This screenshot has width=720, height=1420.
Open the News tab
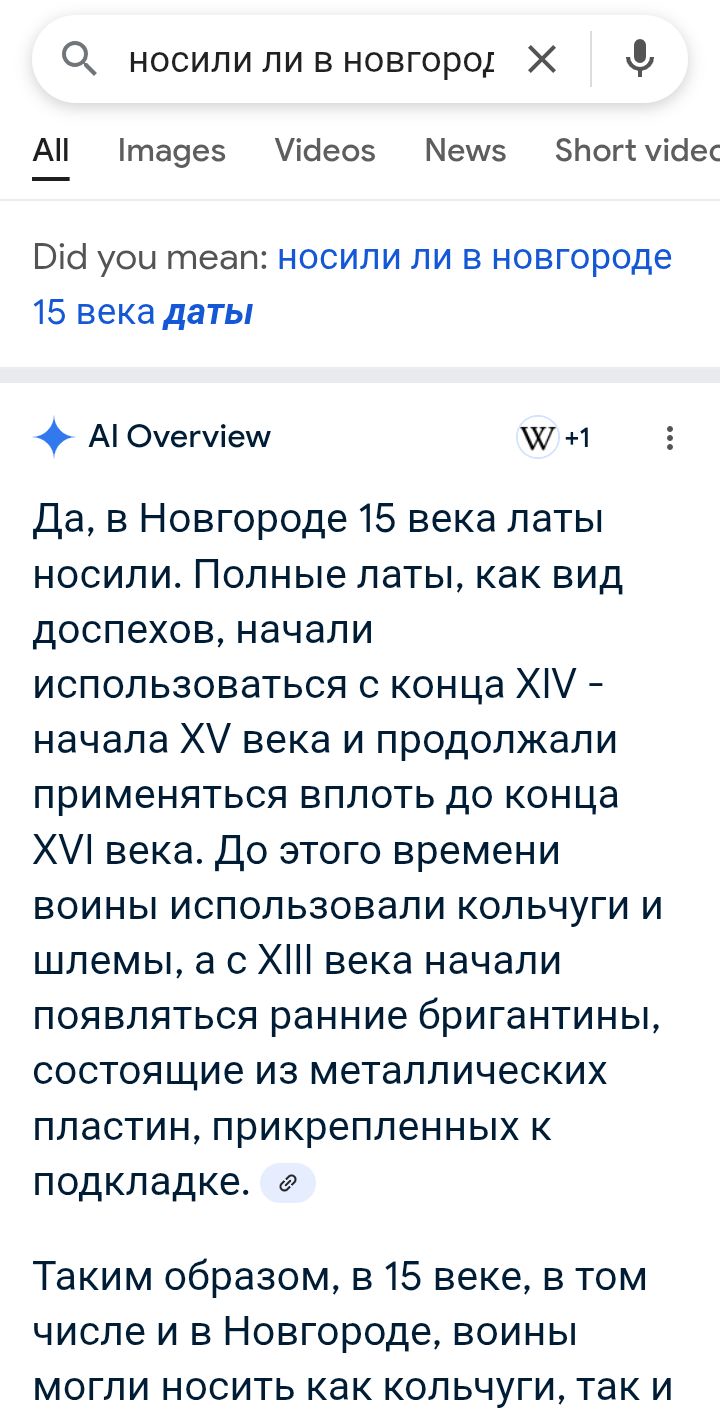pos(465,151)
